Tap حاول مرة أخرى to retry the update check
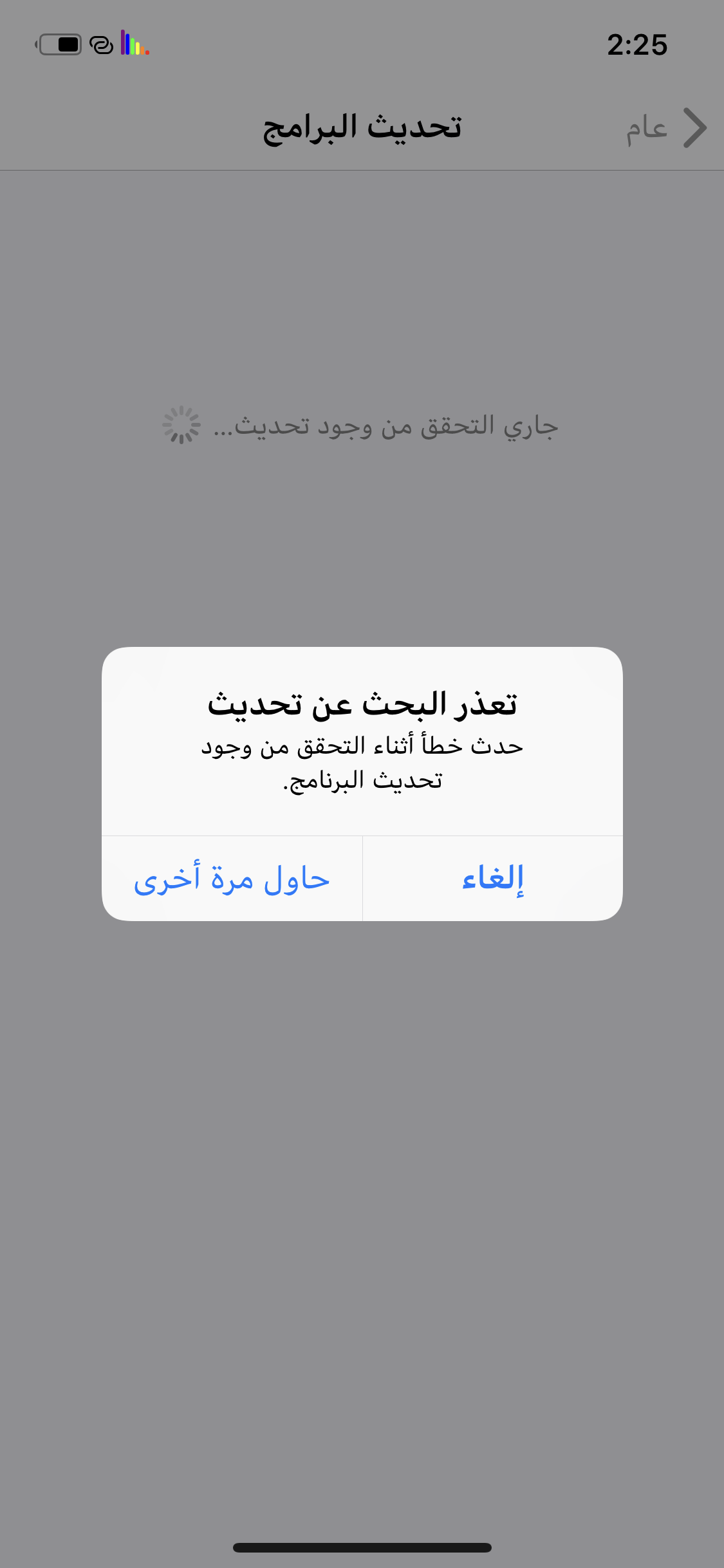 [x=232, y=879]
